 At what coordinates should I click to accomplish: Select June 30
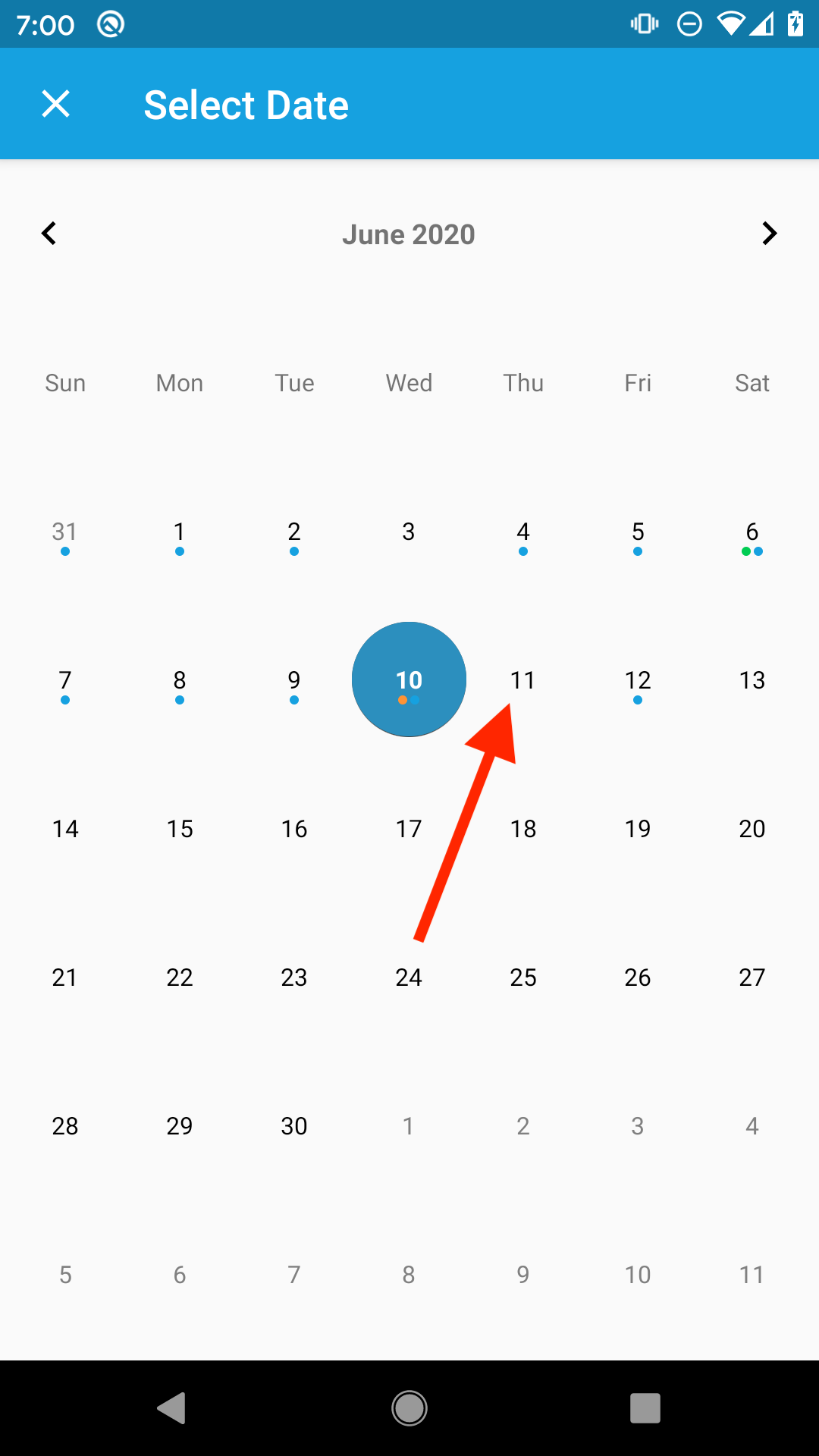294,1126
